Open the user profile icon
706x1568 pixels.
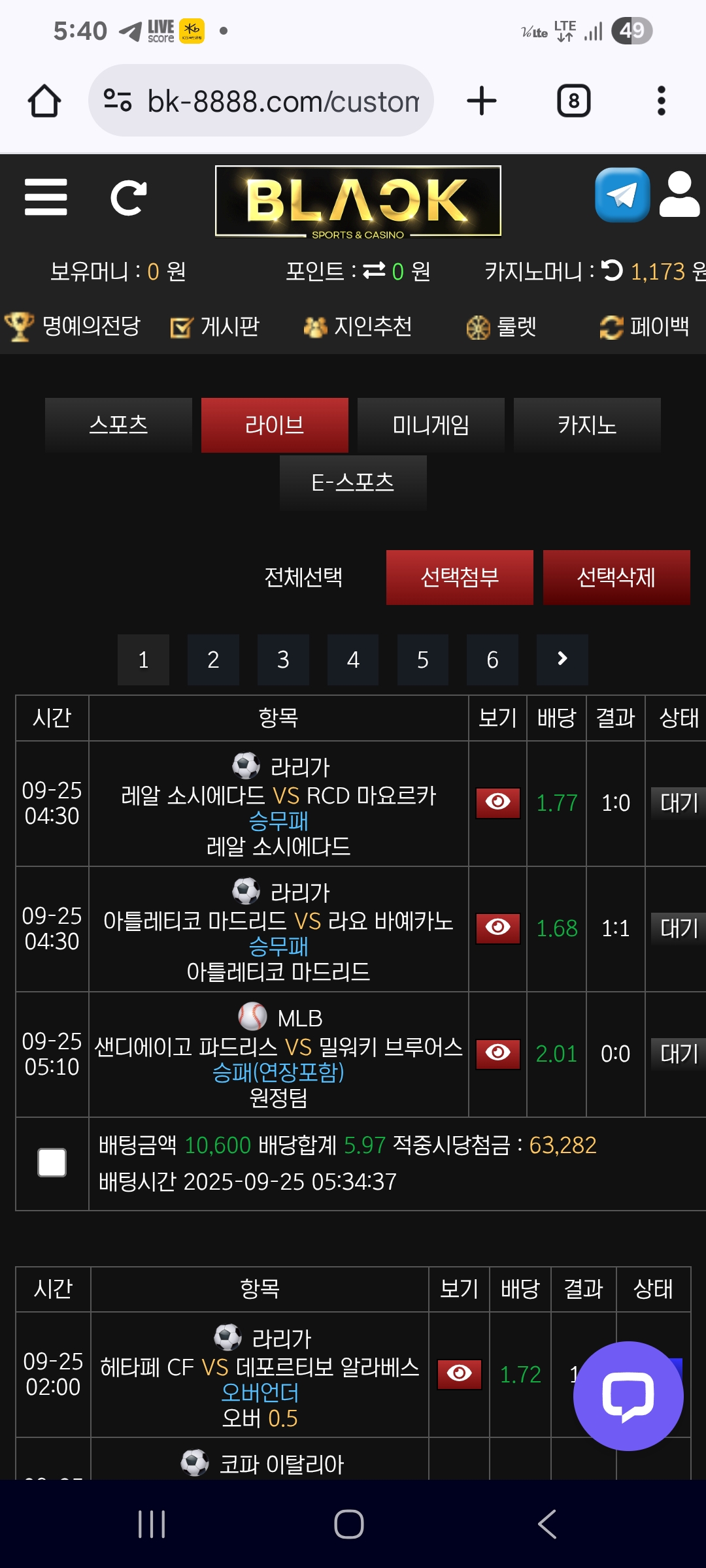[x=680, y=195]
